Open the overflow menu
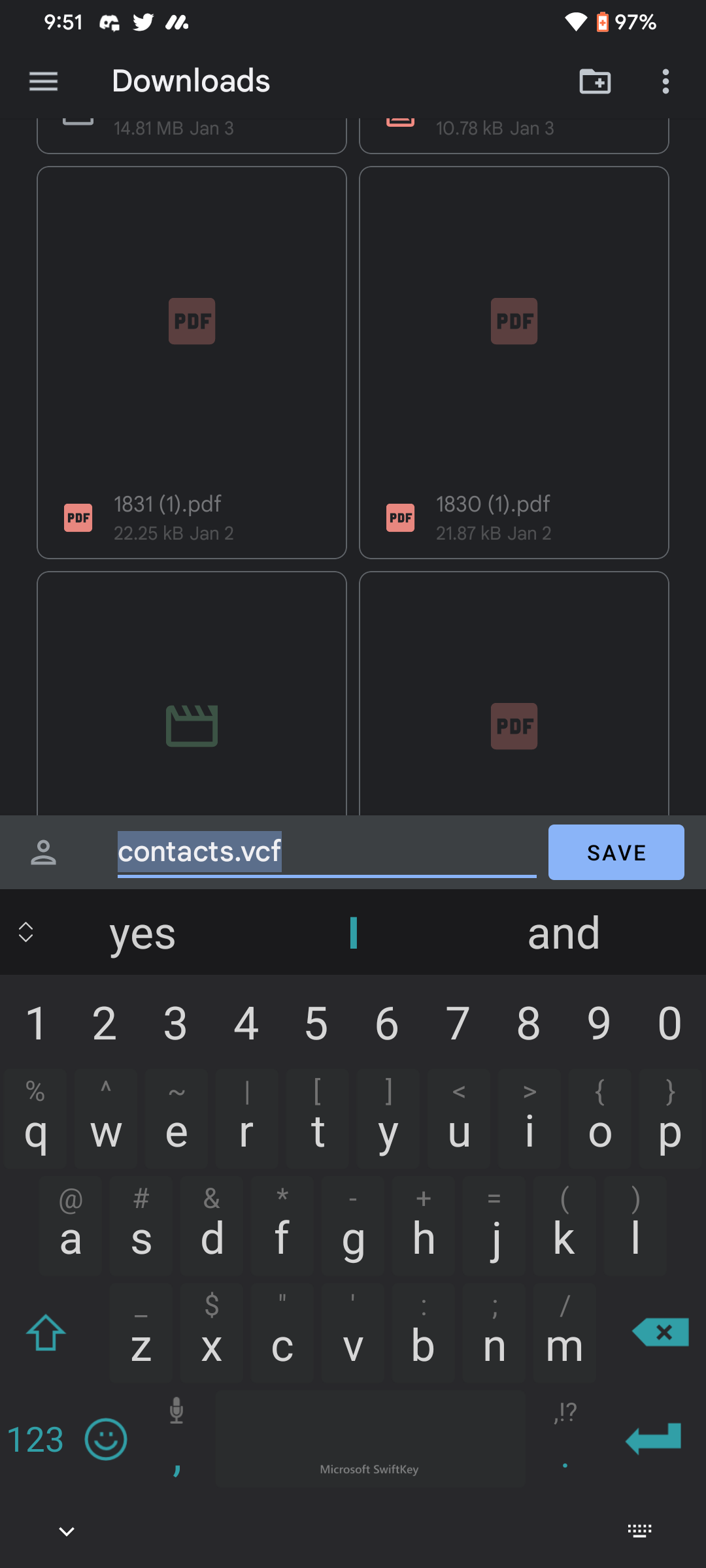This screenshot has width=706, height=1568. (665, 82)
